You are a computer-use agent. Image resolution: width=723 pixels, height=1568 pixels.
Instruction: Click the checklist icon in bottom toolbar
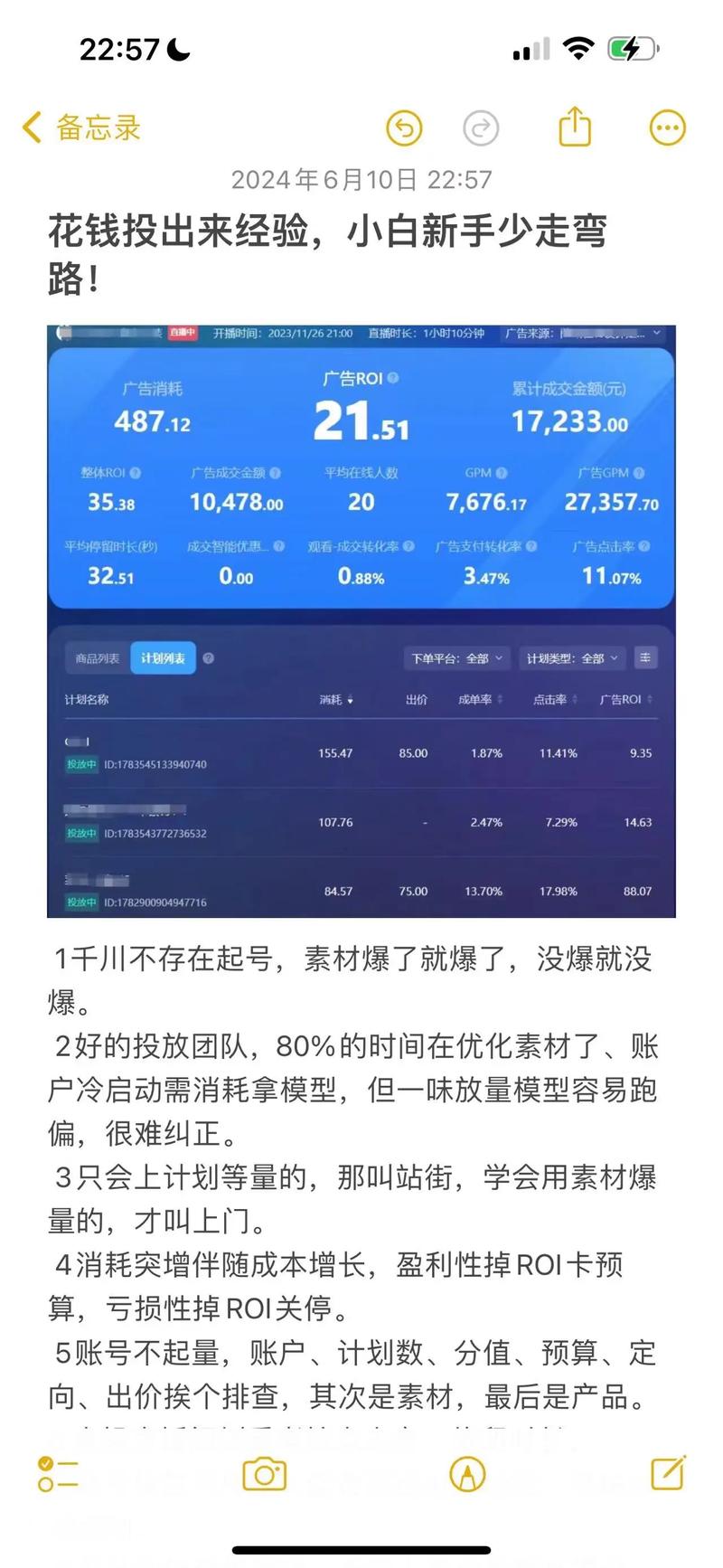(x=58, y=1474)
